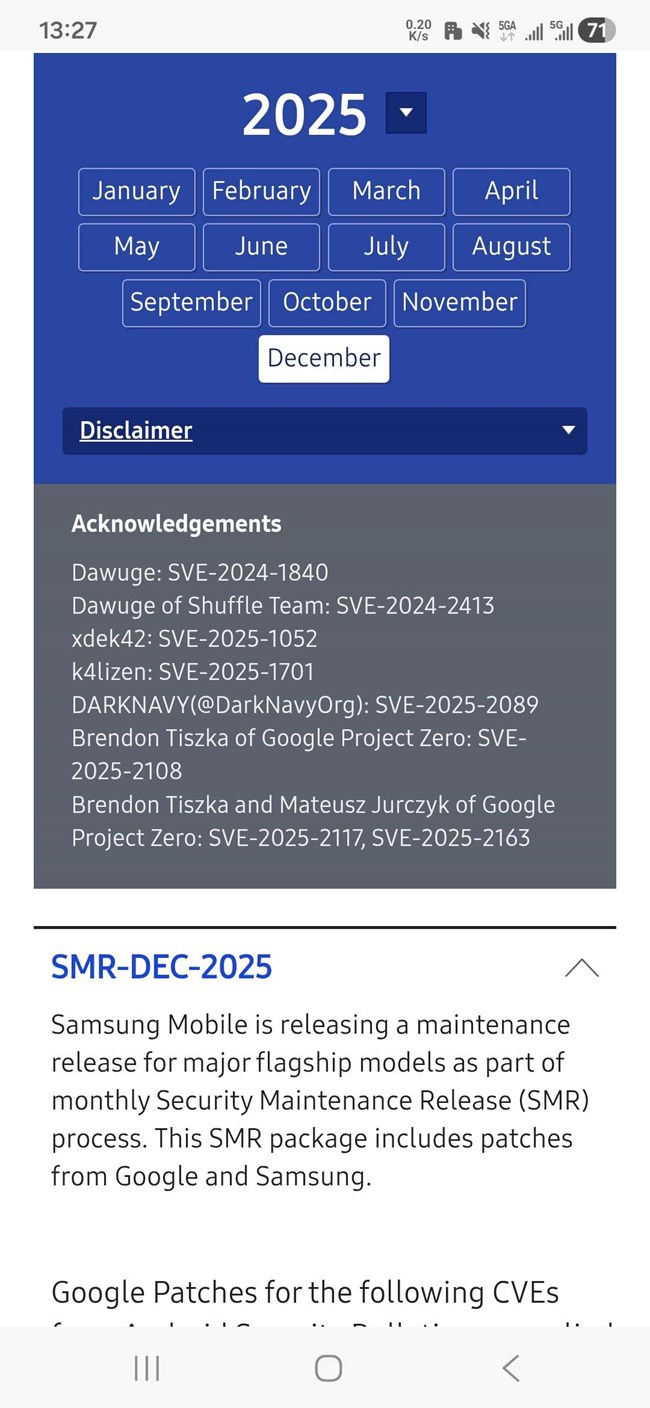Select the January month button
650x1408 pixels.
[136, 191]
